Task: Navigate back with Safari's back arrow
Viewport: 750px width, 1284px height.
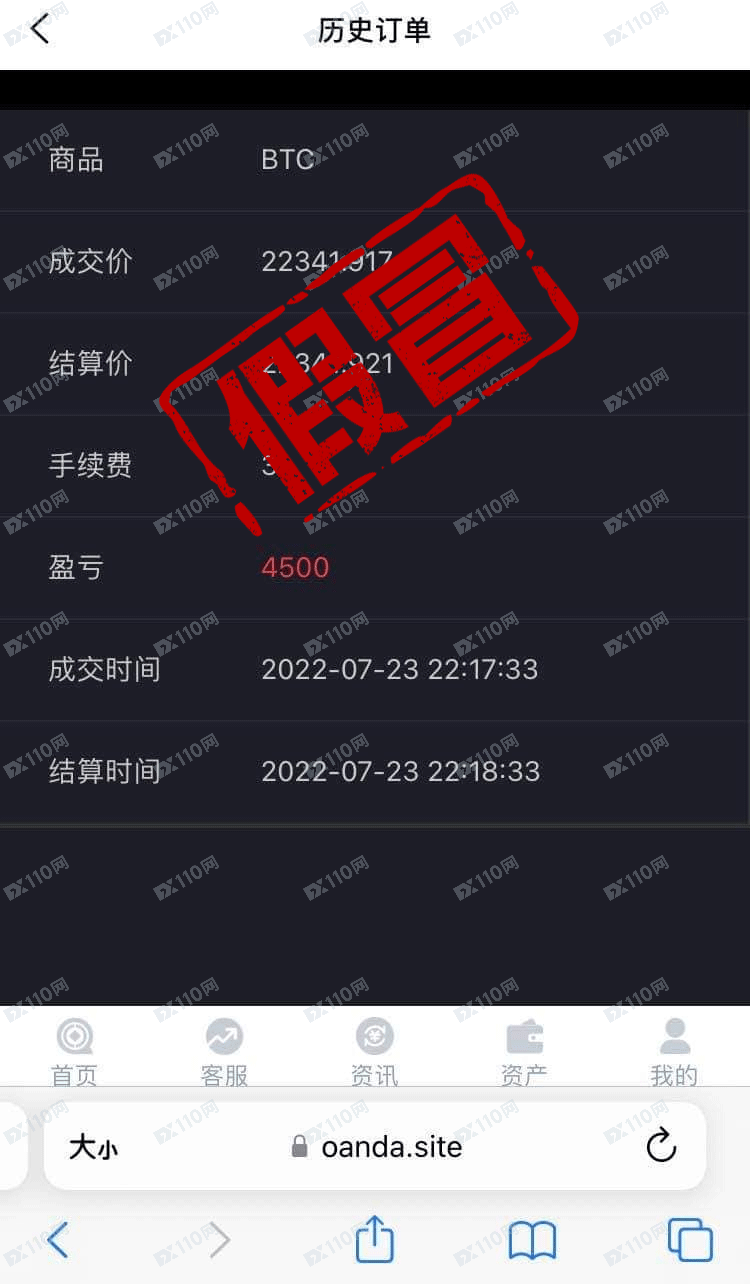Action: 58,1241
